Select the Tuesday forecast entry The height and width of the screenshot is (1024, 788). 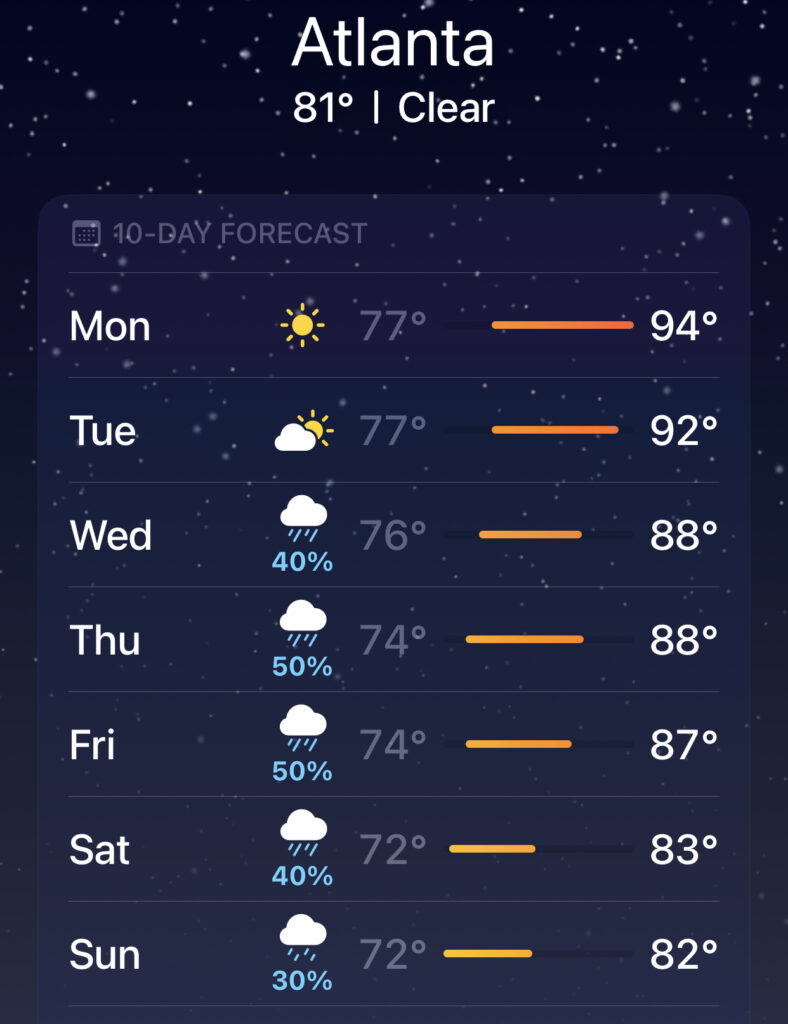pos(394,430)
